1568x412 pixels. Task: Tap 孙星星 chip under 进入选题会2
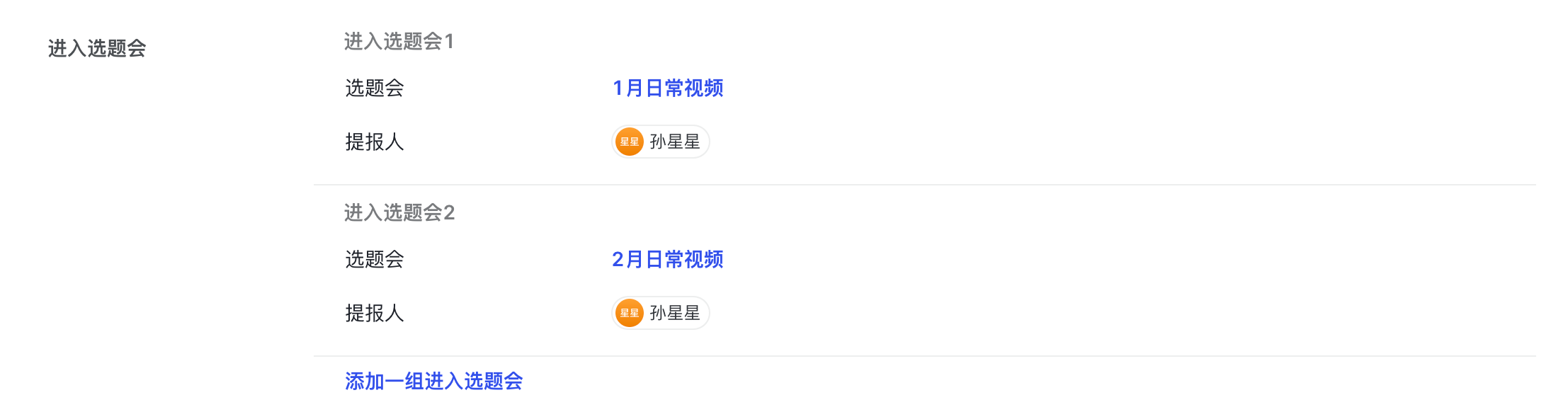coord(660,313)
